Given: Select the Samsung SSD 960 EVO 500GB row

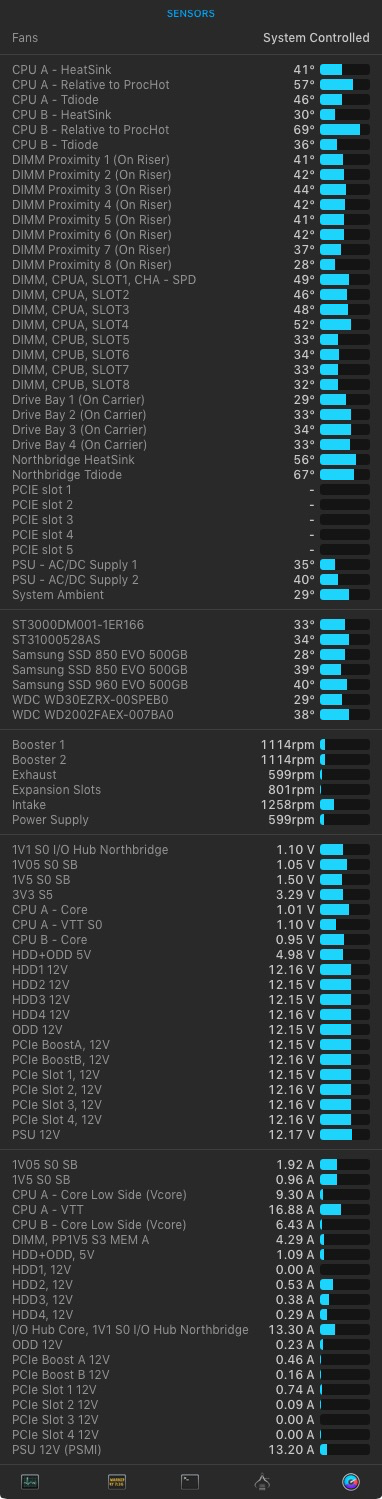Looking at the screenshot, I should (x=191, y=685).
